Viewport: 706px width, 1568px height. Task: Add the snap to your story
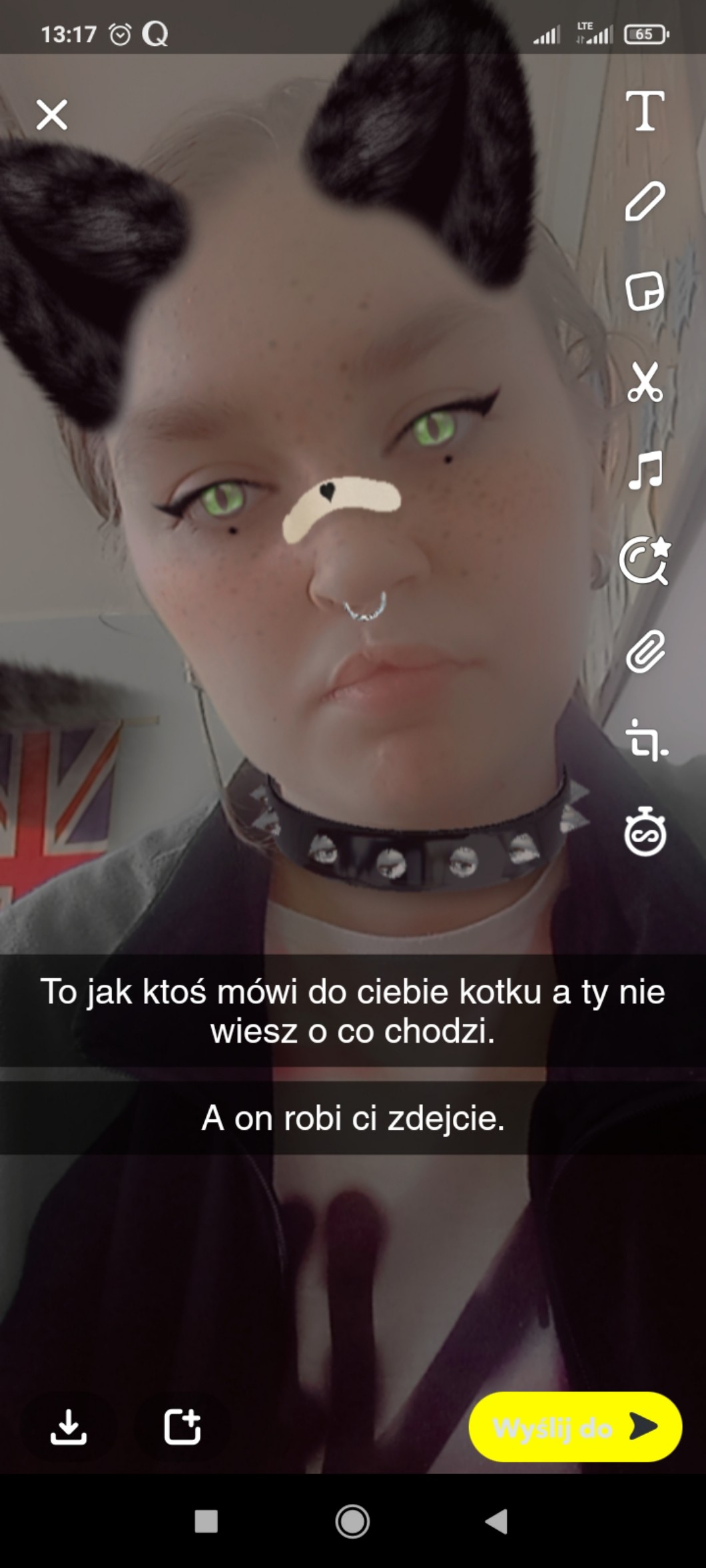tap(182, 1426)
